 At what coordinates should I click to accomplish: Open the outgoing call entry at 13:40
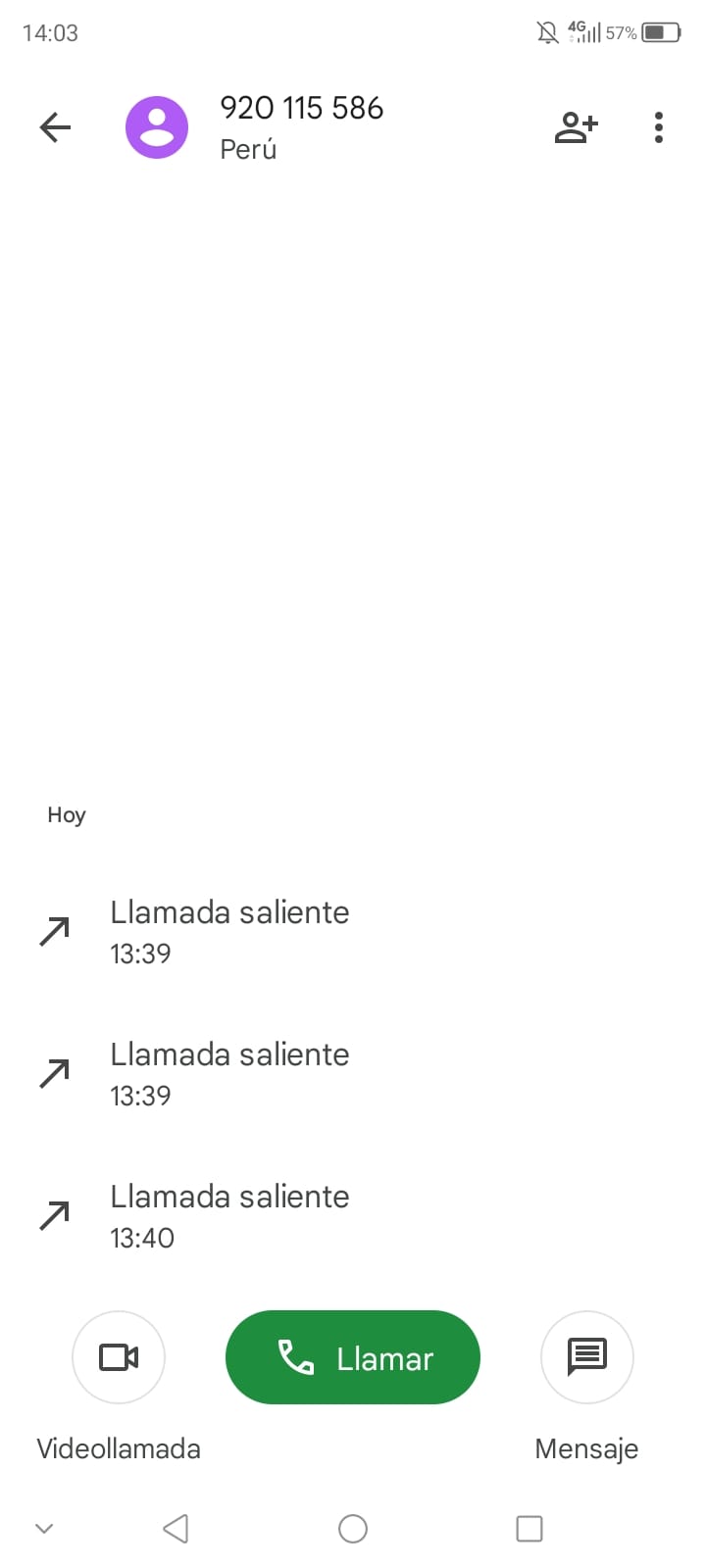pos(353,1215)
